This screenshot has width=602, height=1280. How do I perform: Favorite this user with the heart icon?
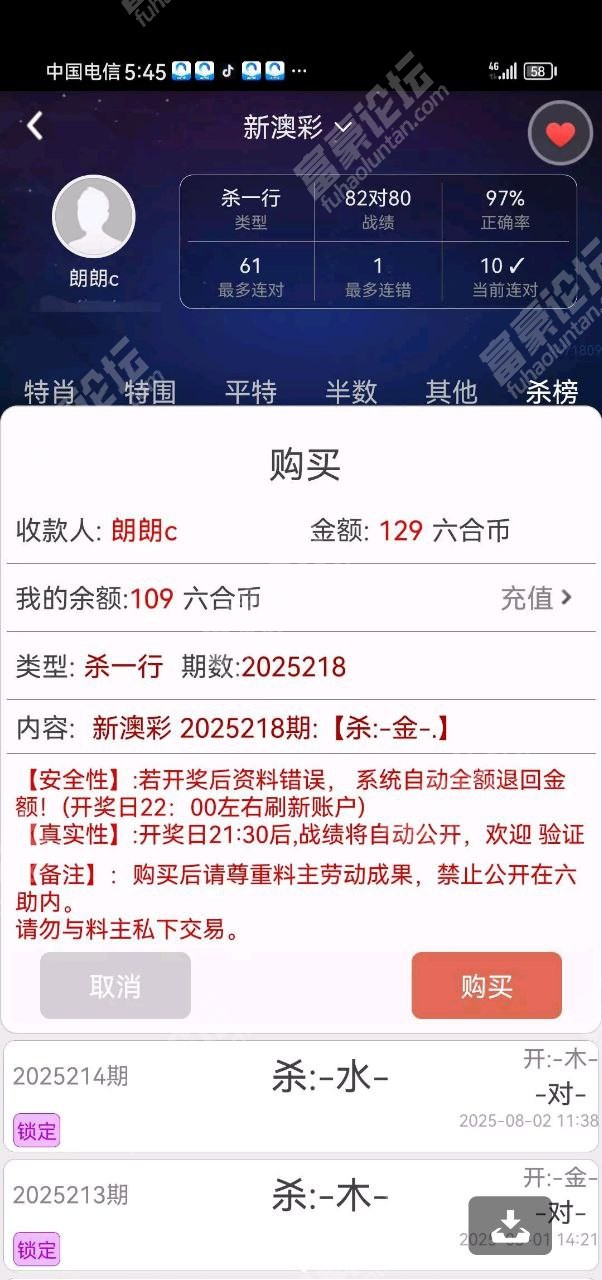tap(561, 134)
